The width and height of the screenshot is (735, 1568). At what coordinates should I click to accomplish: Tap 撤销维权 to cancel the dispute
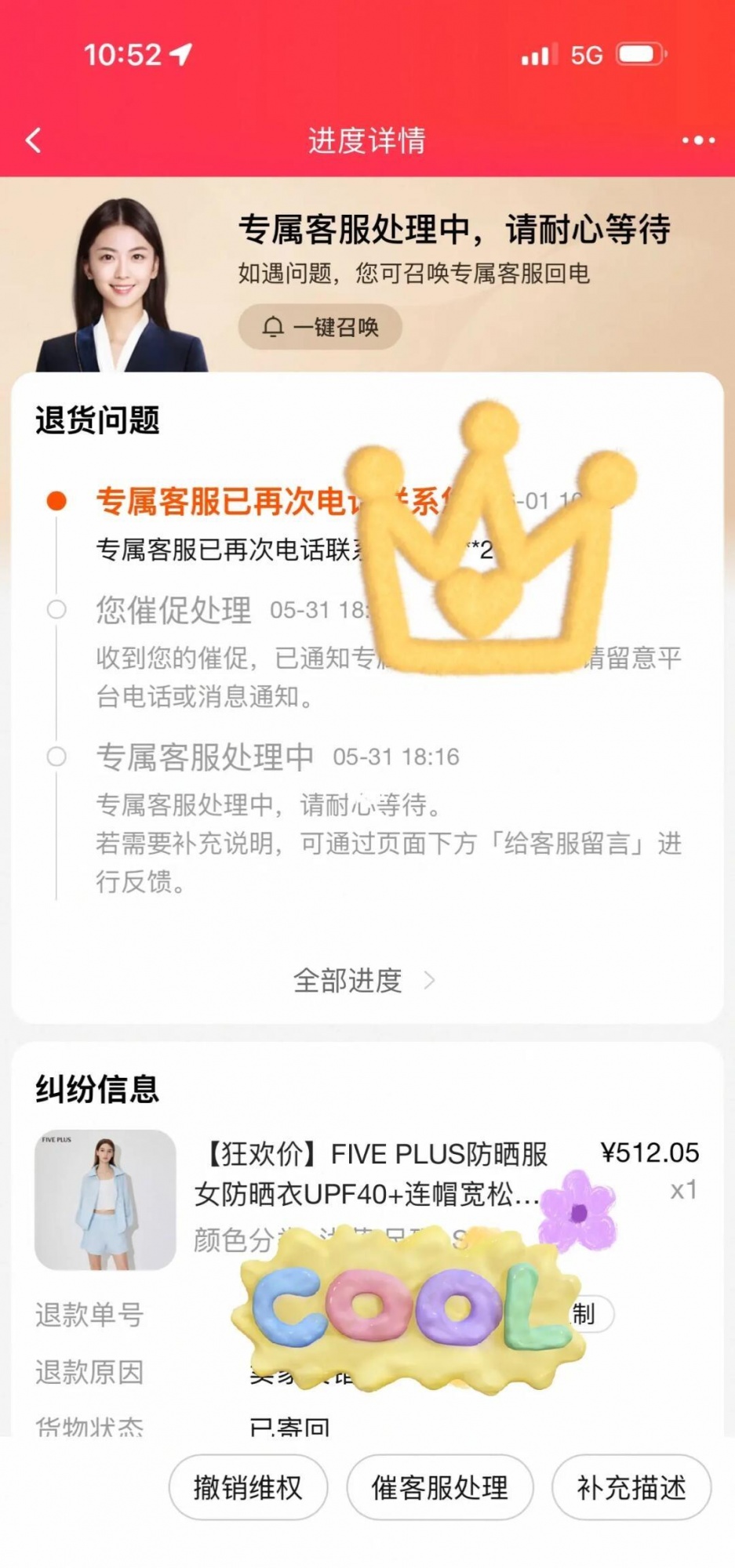click(248, 1487)
